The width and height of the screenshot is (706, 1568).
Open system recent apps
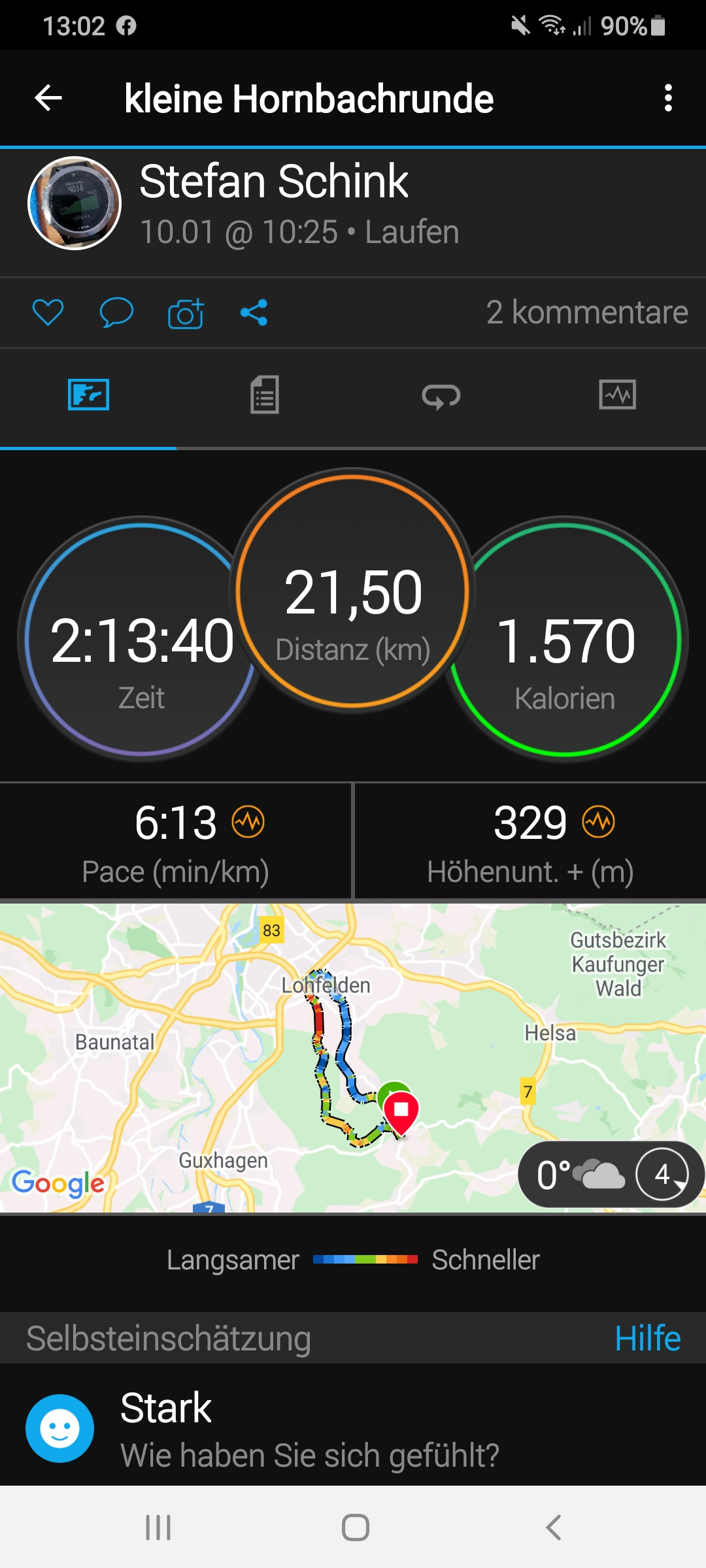[158, 1527]
